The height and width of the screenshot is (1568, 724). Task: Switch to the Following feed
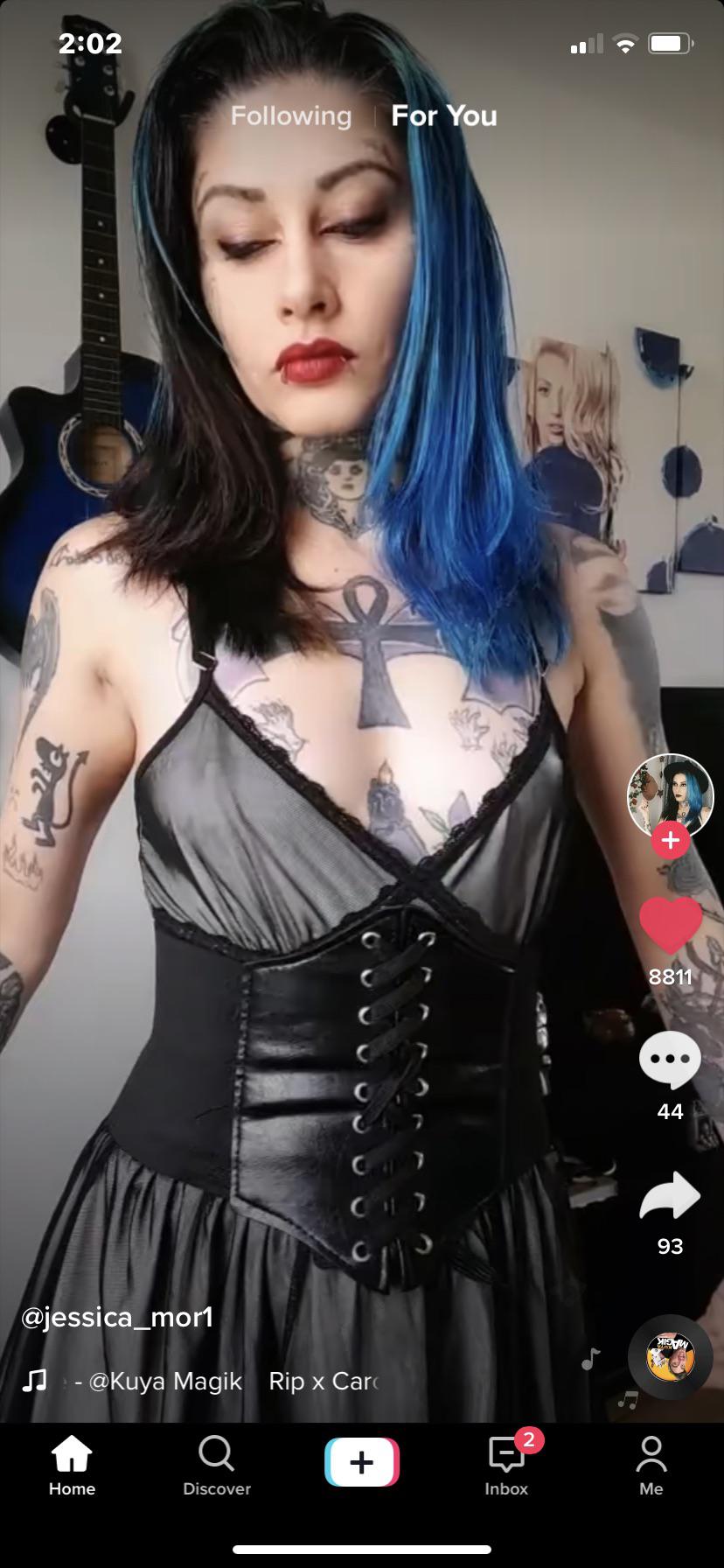[x=290, y=115]
